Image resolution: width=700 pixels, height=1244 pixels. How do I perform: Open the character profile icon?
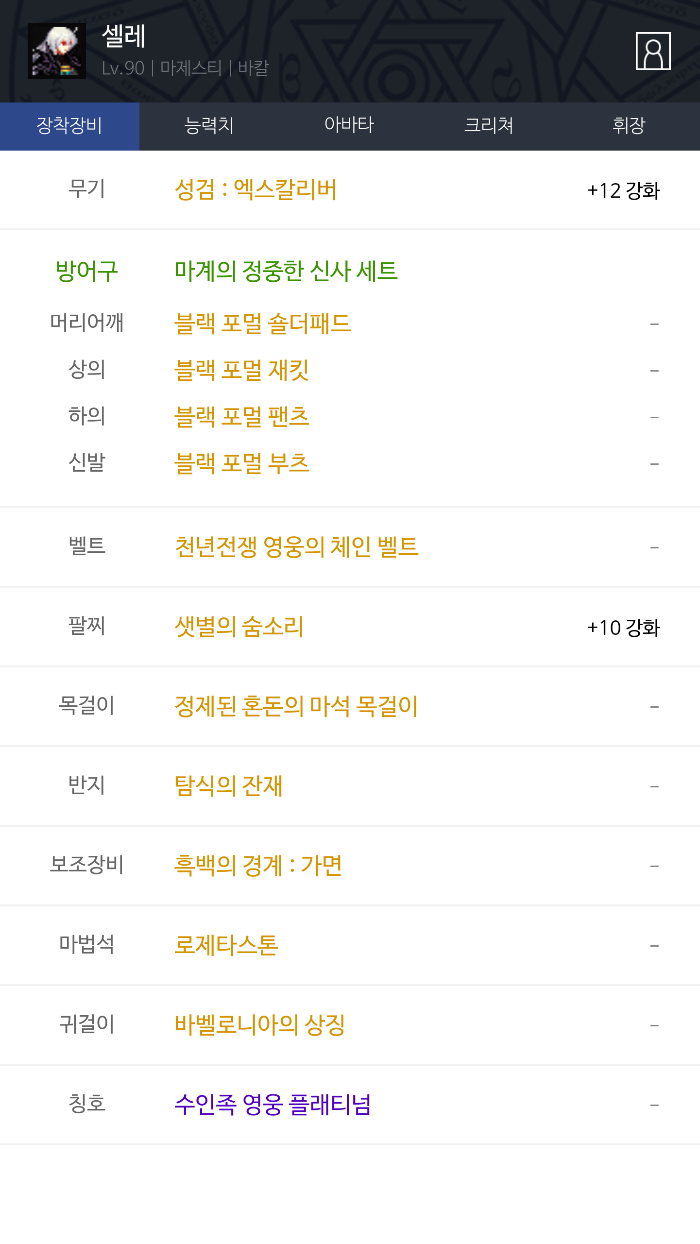tap(653, 51)
